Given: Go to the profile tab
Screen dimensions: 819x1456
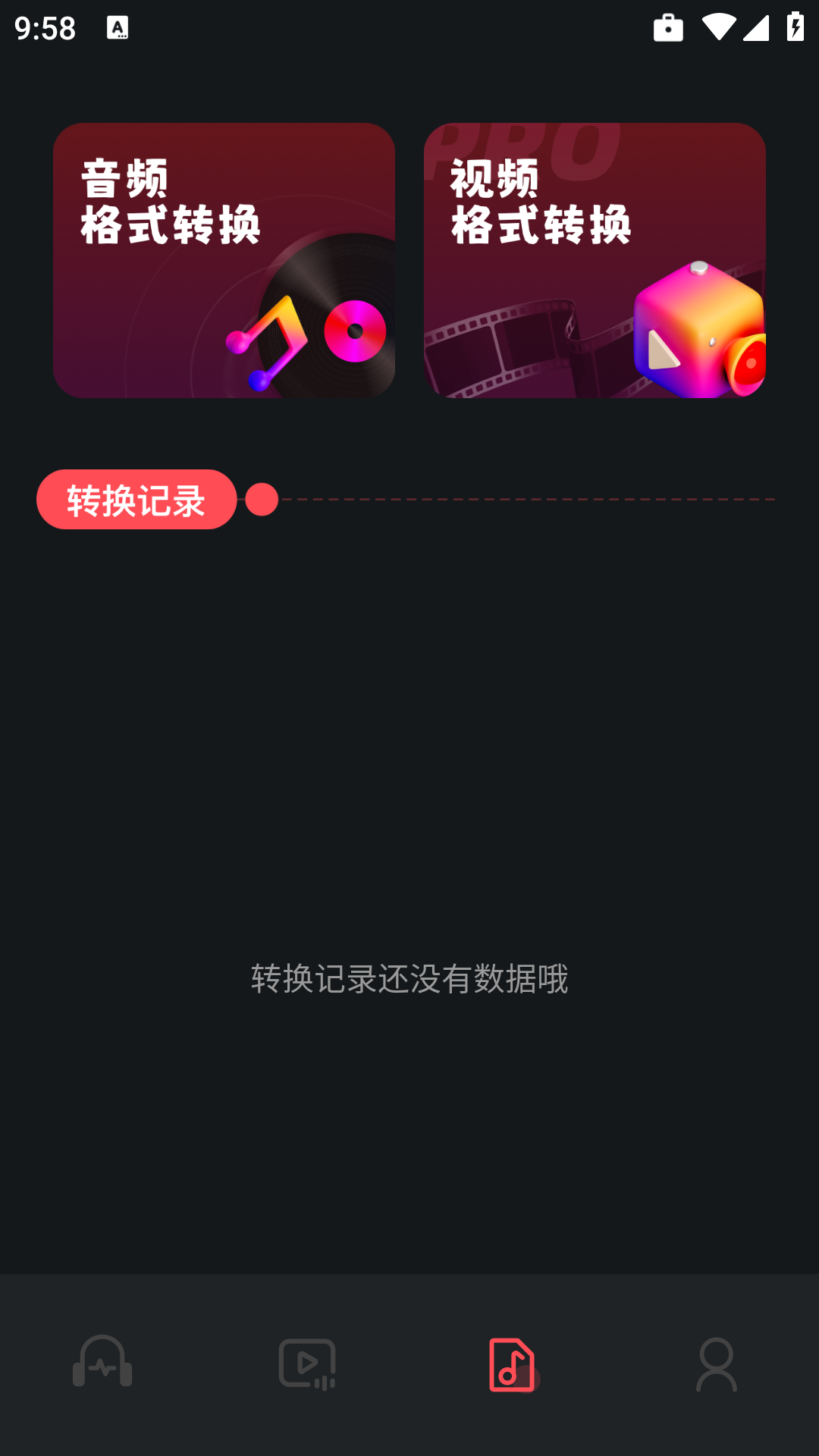Looking at the screenshot, I should coord(717,1363).
